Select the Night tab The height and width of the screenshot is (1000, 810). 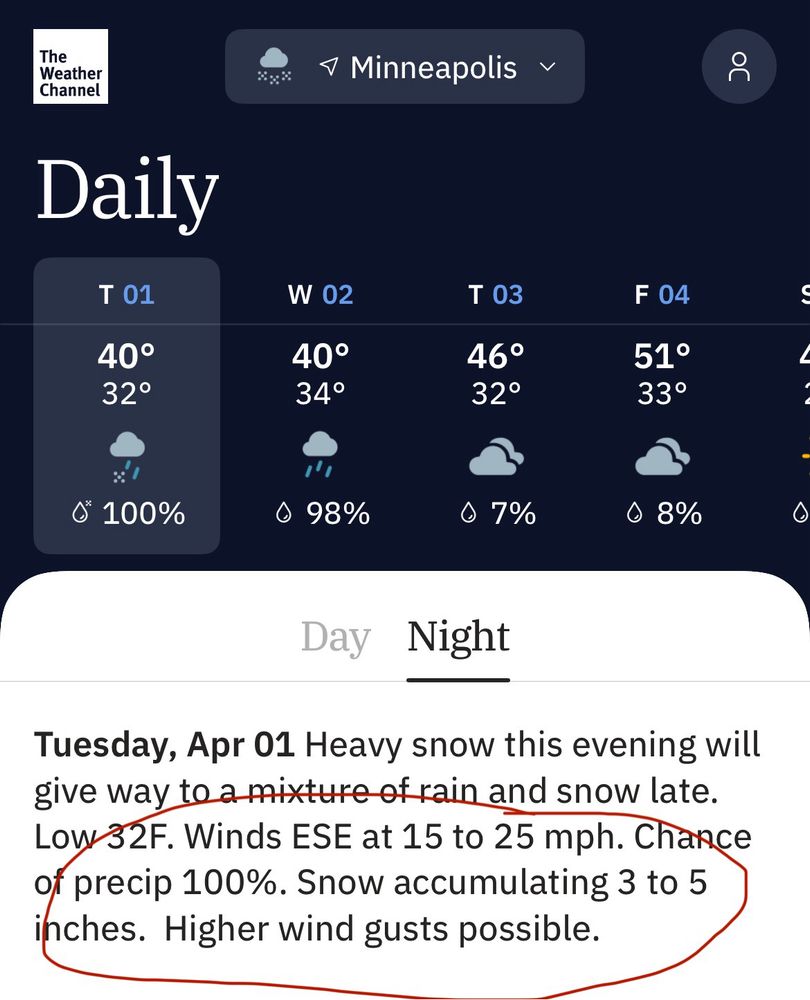click(458, 634)
